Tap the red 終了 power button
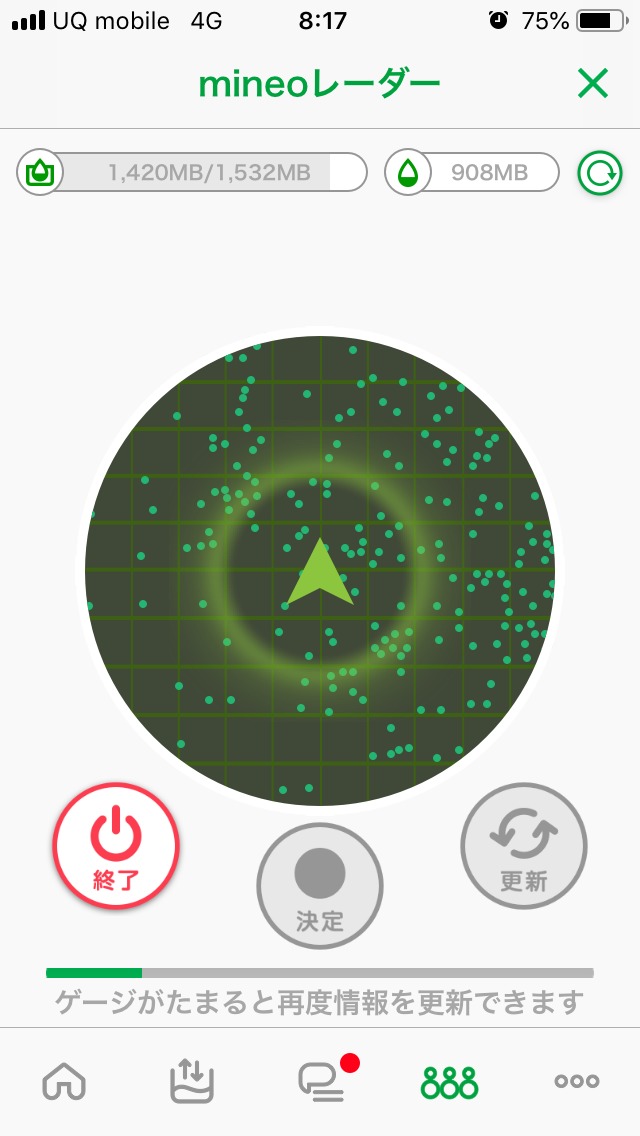The image size is (640, 1136). point(116,845)
